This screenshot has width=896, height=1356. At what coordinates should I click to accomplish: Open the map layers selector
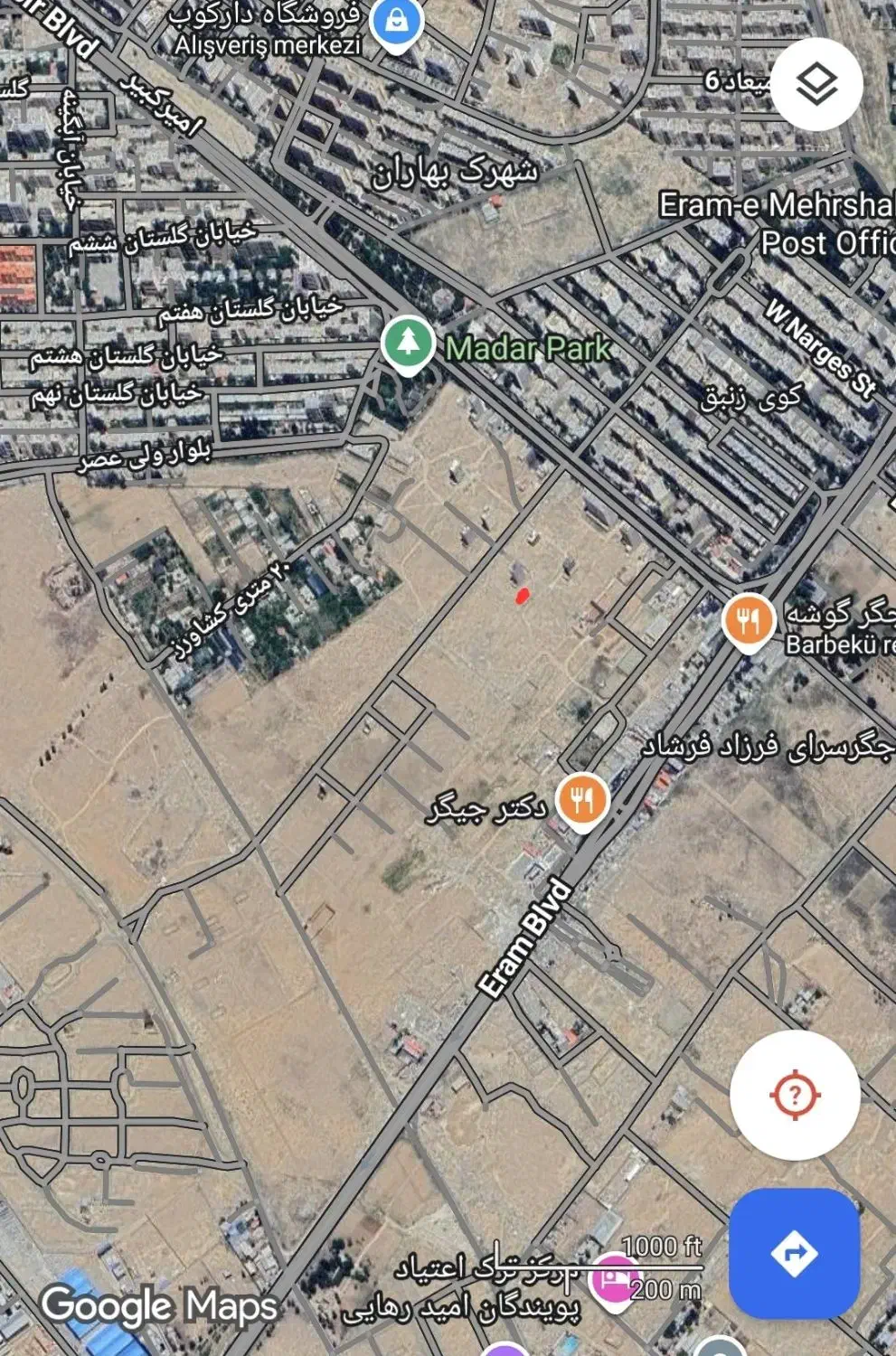point(816,84)
